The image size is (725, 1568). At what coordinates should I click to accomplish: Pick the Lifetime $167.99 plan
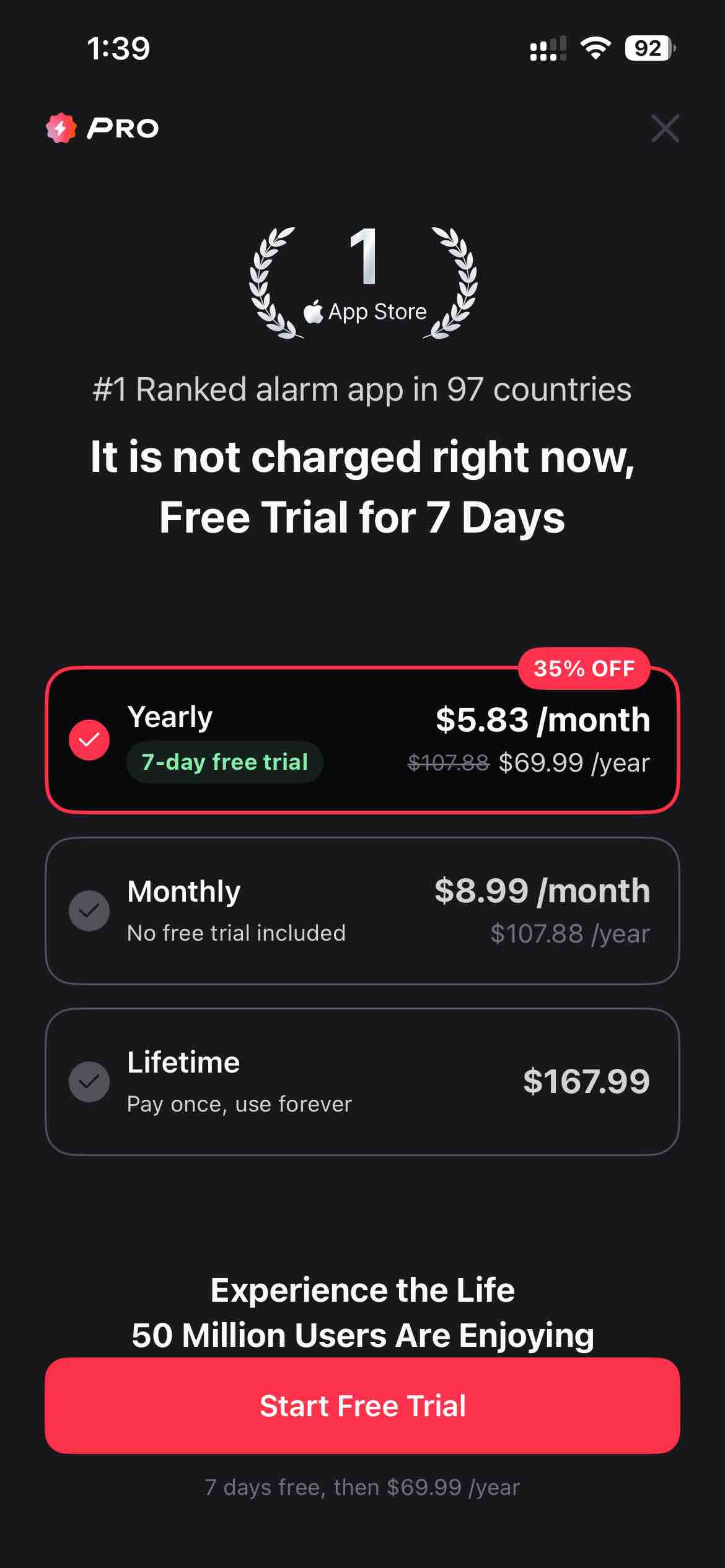pos(362,1082)
